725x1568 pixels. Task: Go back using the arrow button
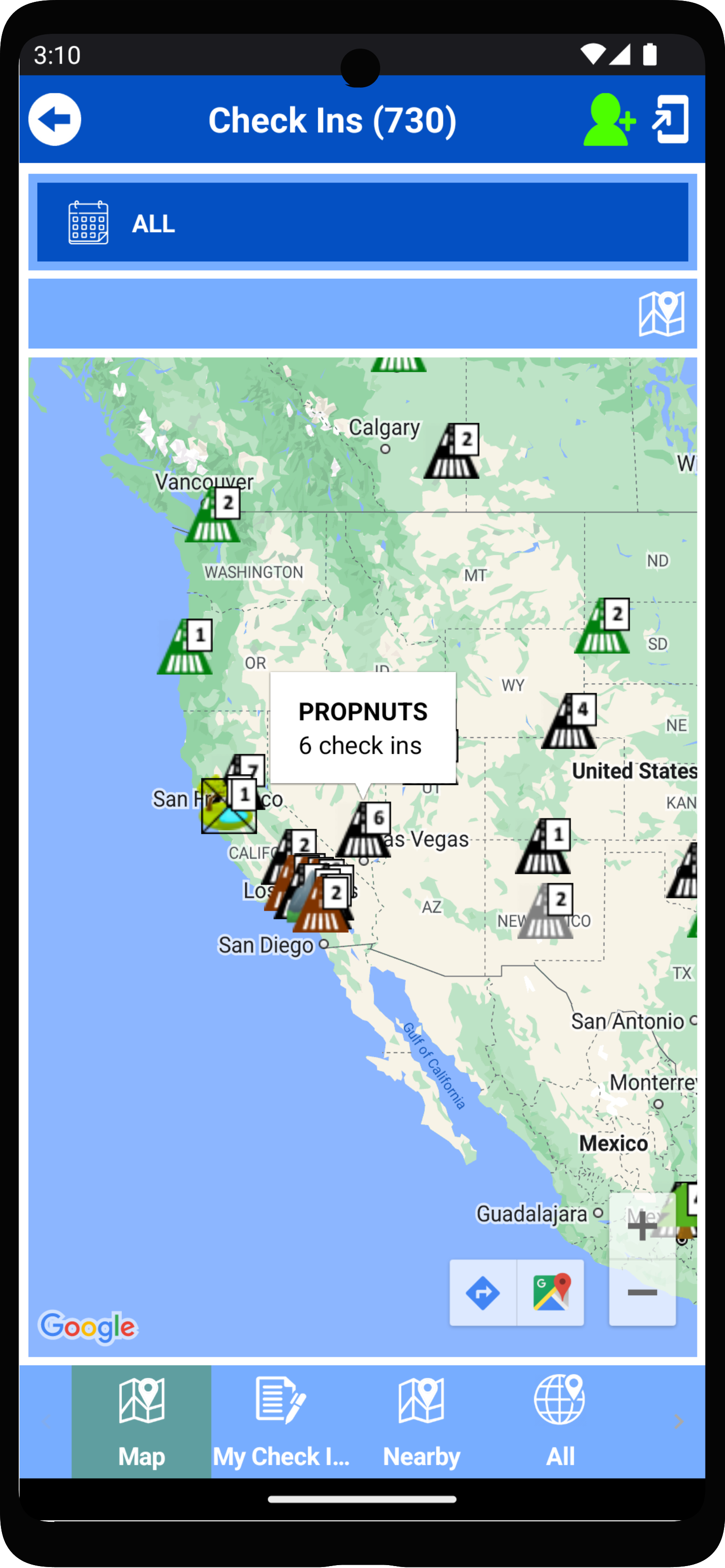pyautogui.click(x=55, y=119)
